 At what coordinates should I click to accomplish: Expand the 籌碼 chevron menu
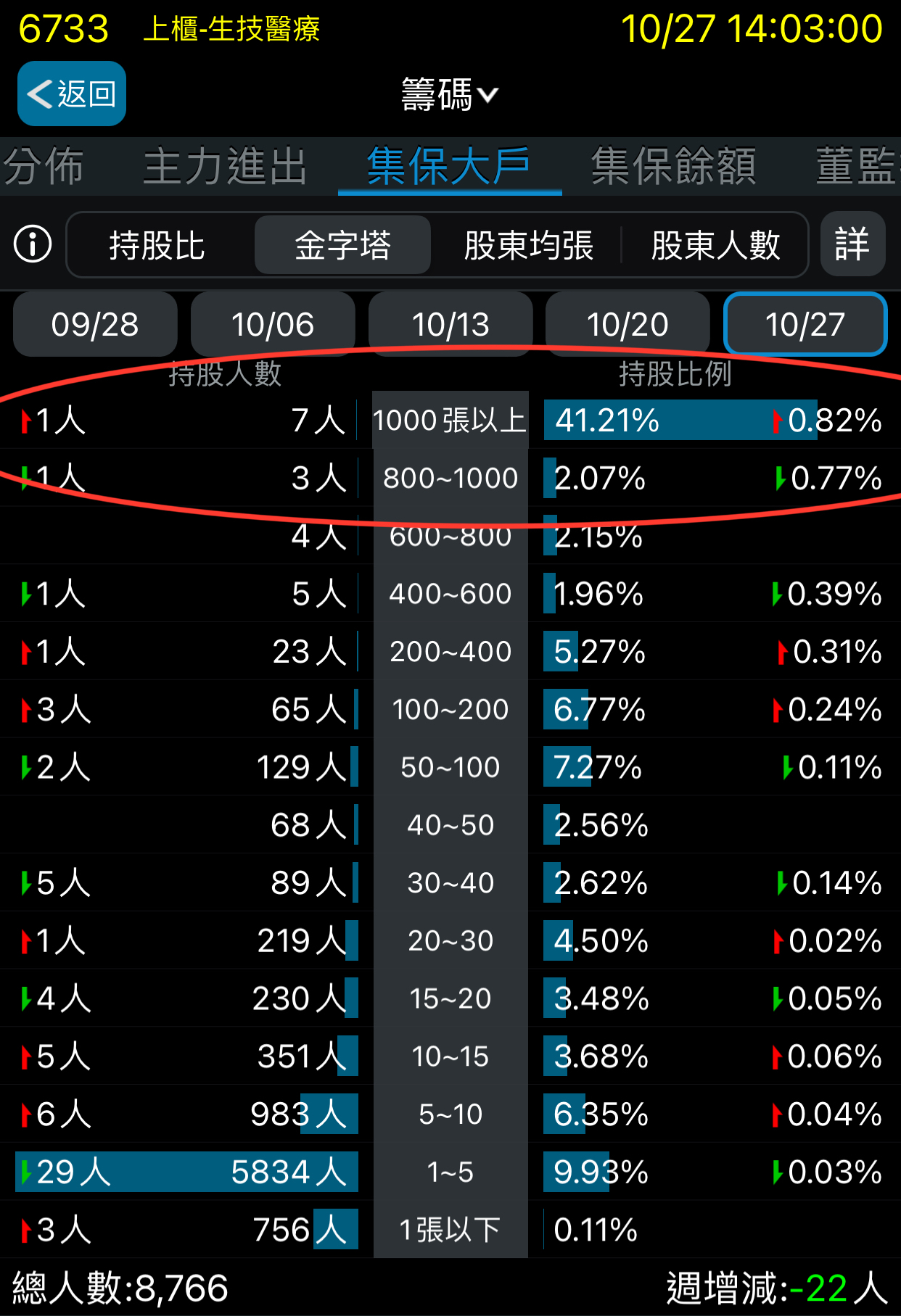pyautogui.click(x=489, y=94)
